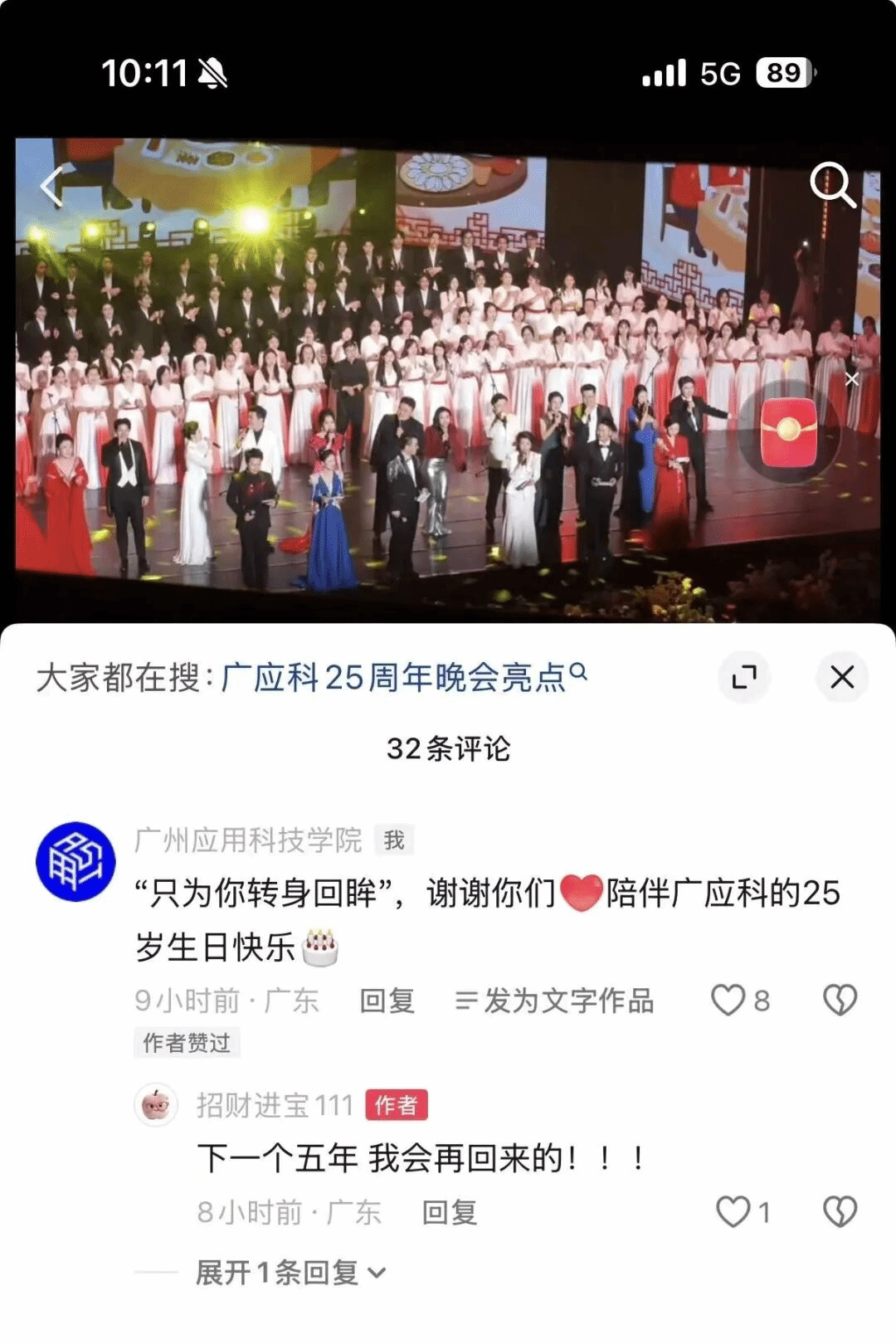896x1344 pixels.
Task: Expand the comments panel to full screen
Action: click(x=744, y=677)
